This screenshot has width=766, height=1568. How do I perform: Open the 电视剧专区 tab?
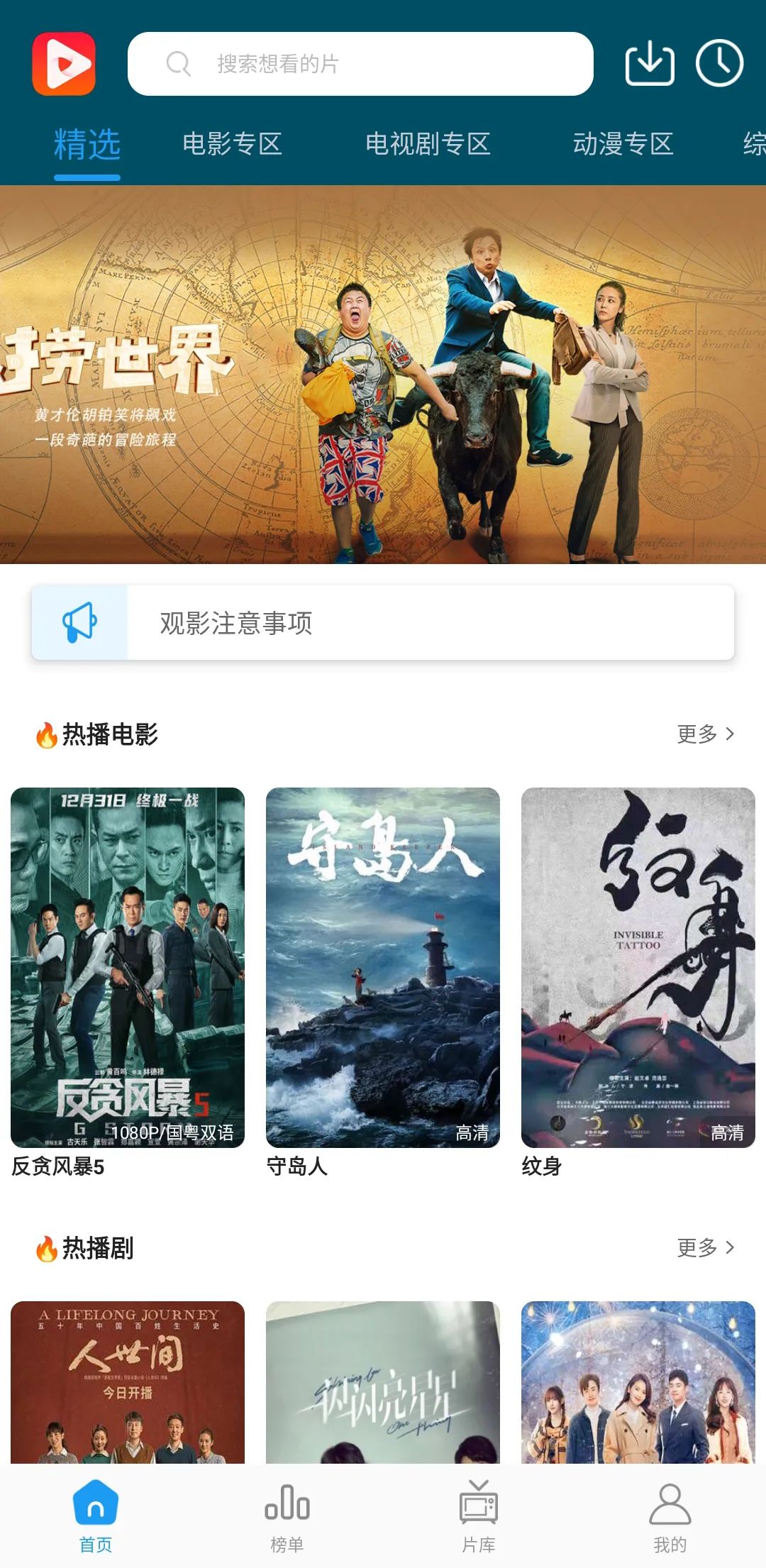point(427,144)
